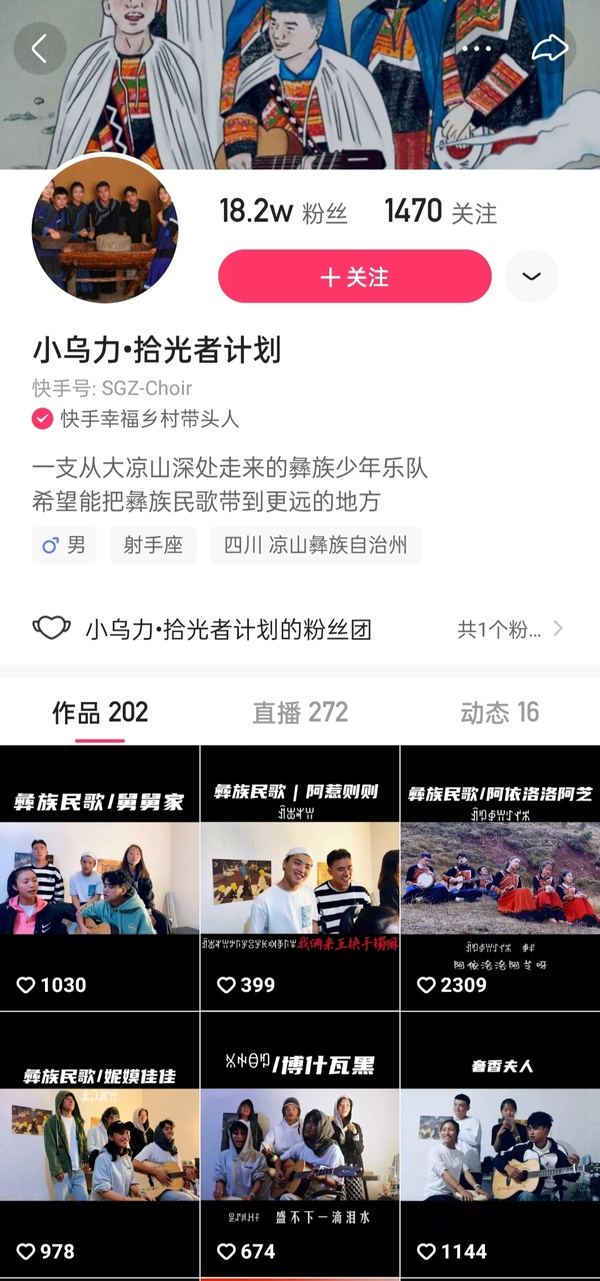Switch to the 动态 16 tab

point(499,712)
